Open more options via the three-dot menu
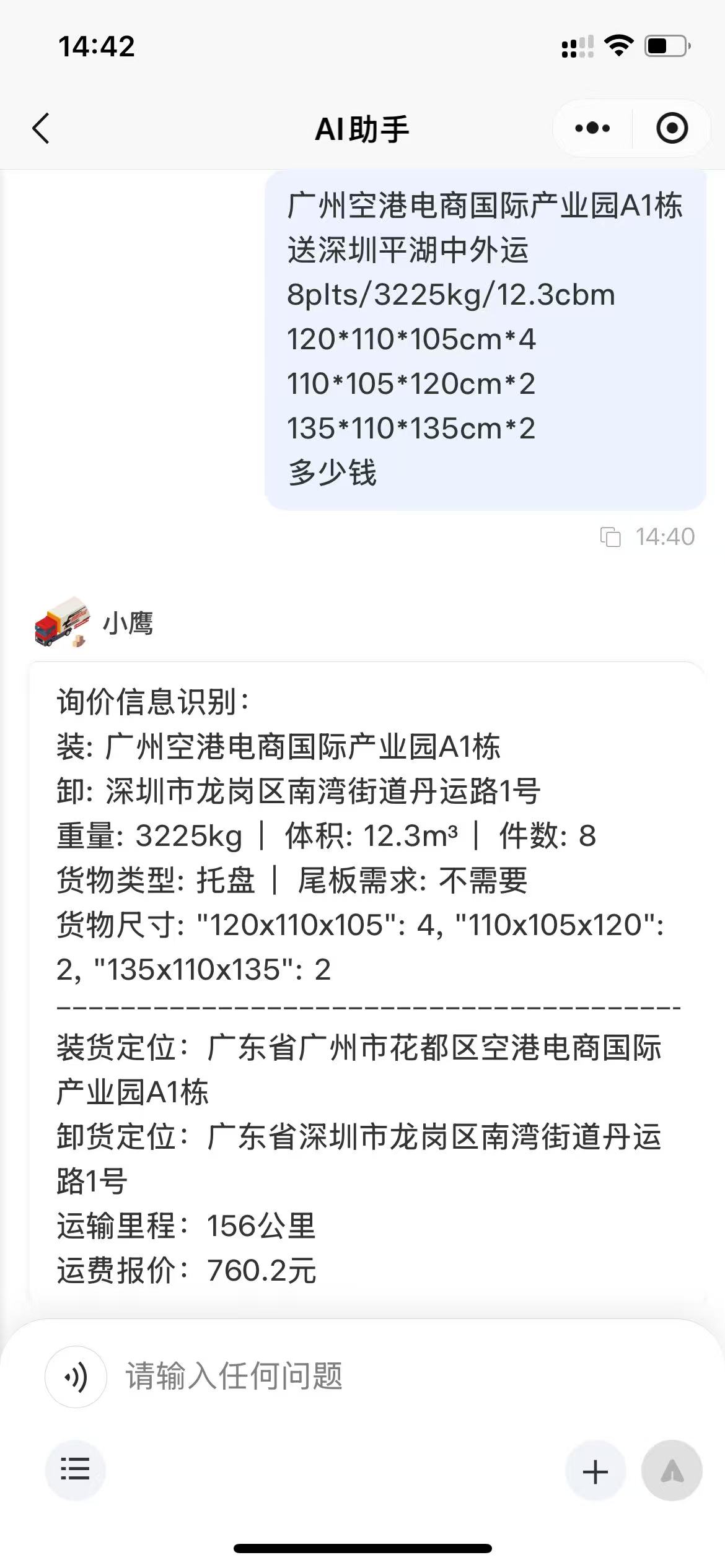The height and width of the screenshot is (1568, 725). point(592,128)
